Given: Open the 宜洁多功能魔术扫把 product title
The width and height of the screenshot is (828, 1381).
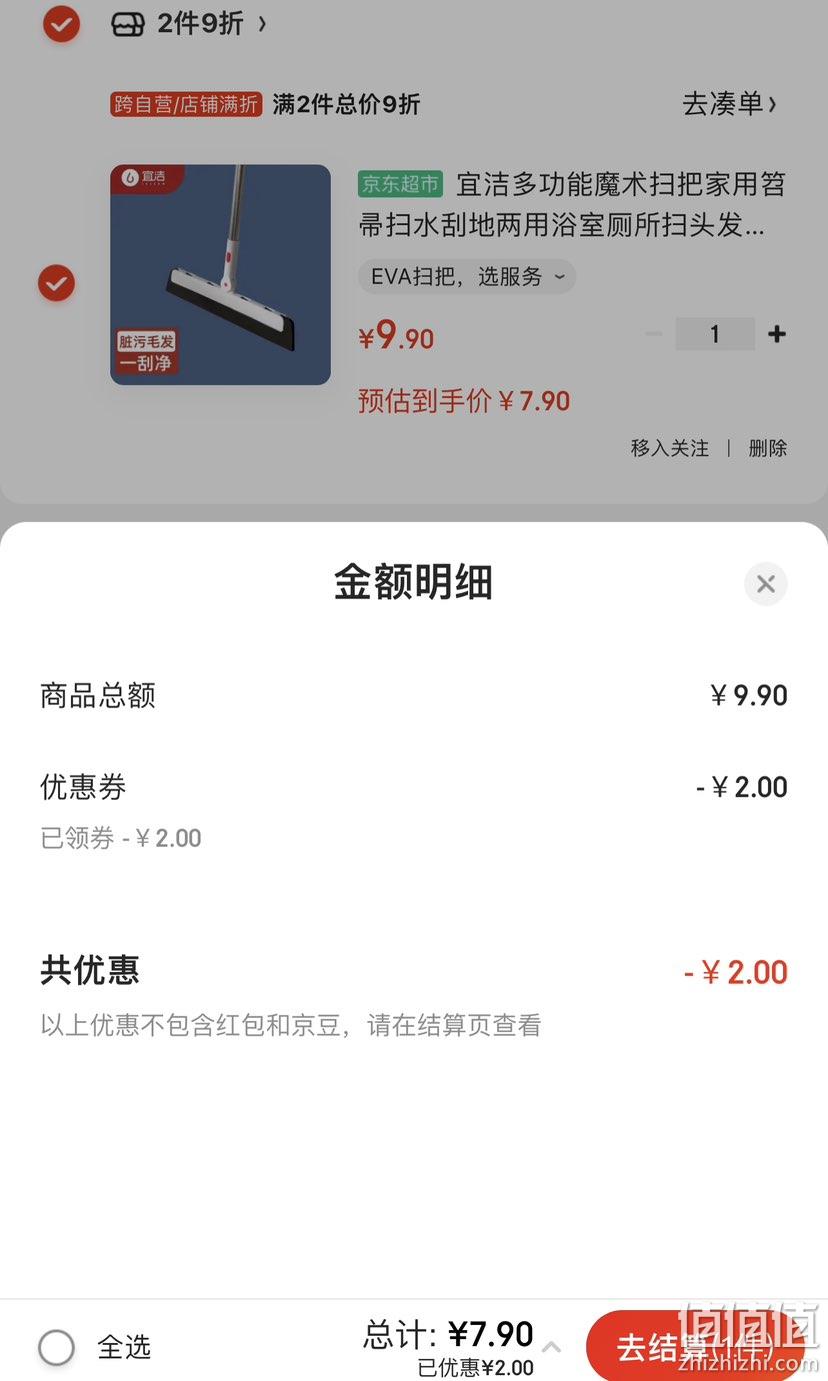Looking at the screenshot, I should pyautogui.click(x=573, y=205).
